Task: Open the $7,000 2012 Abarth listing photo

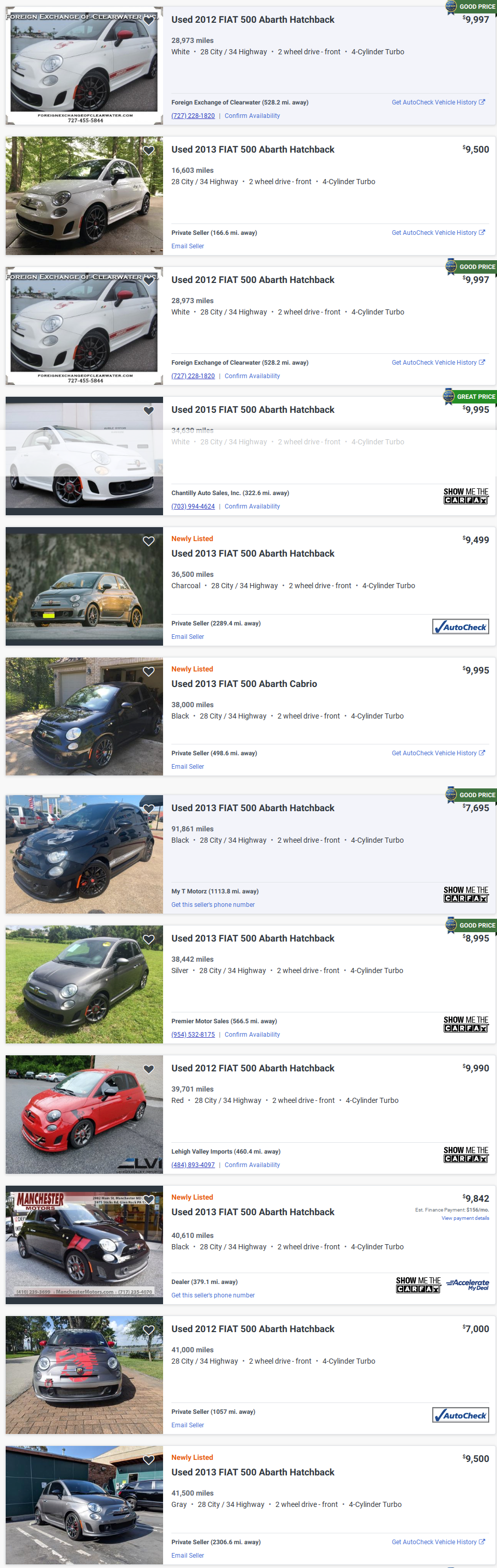Action: coord(84,1375)
